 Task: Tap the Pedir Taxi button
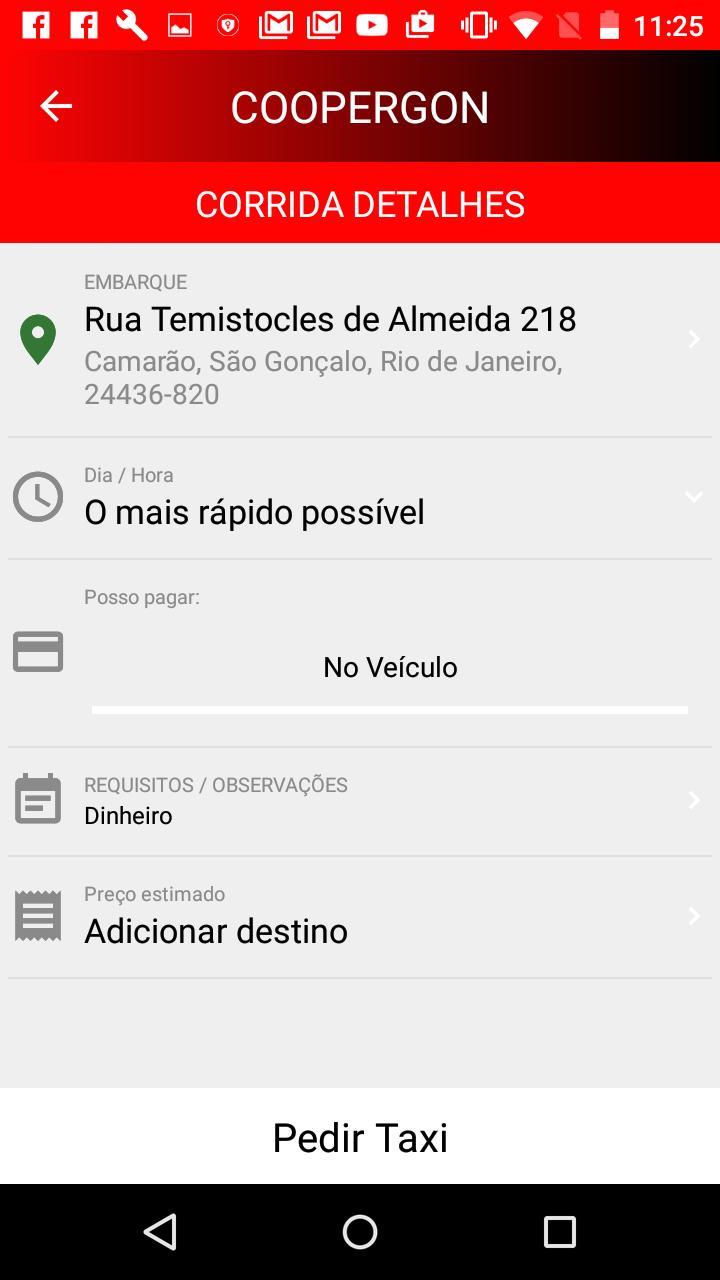click(360, 1137)
